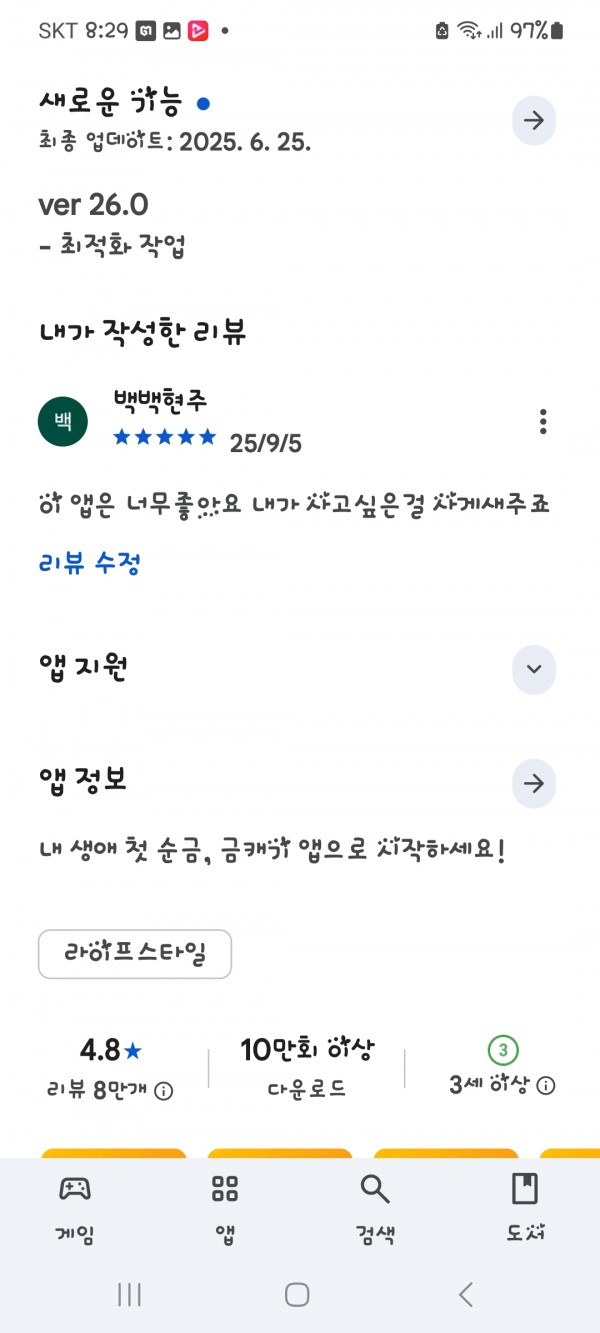Tap the system home button
Viewport: 600px width, 1333px height.
[x=297, y=1295]
